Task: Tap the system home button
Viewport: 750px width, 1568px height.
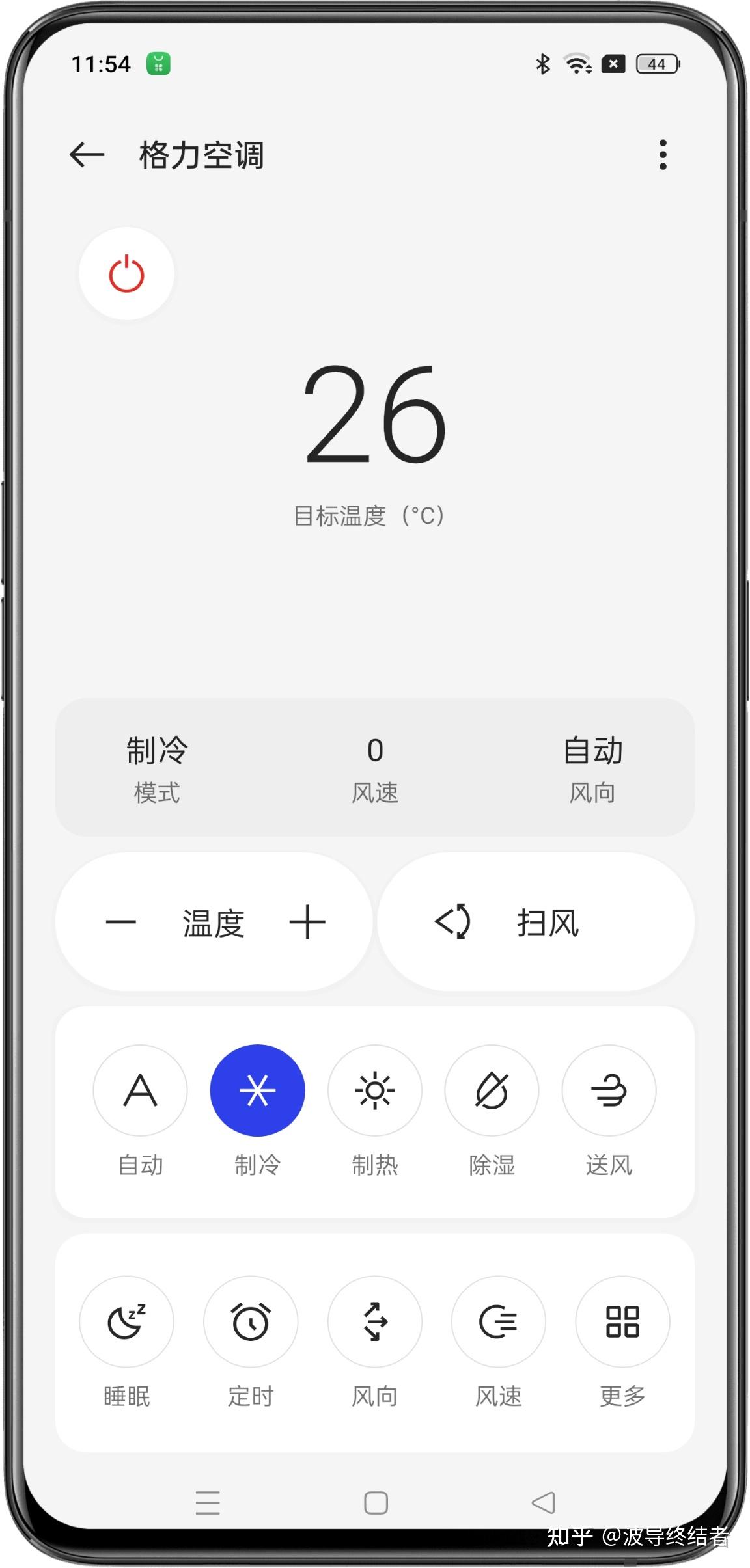Action: (376, 1503)
